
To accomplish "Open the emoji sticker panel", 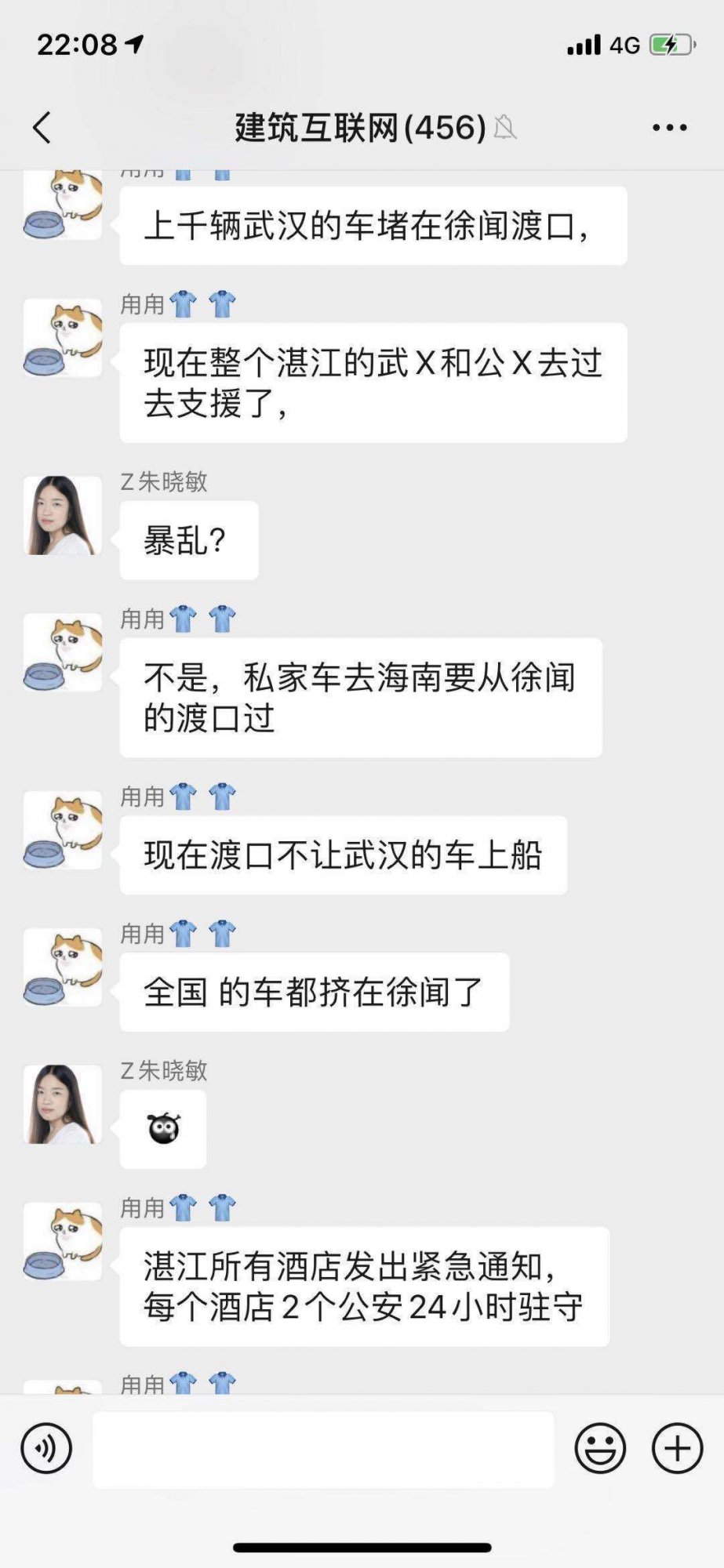I will coord(600,1448).
